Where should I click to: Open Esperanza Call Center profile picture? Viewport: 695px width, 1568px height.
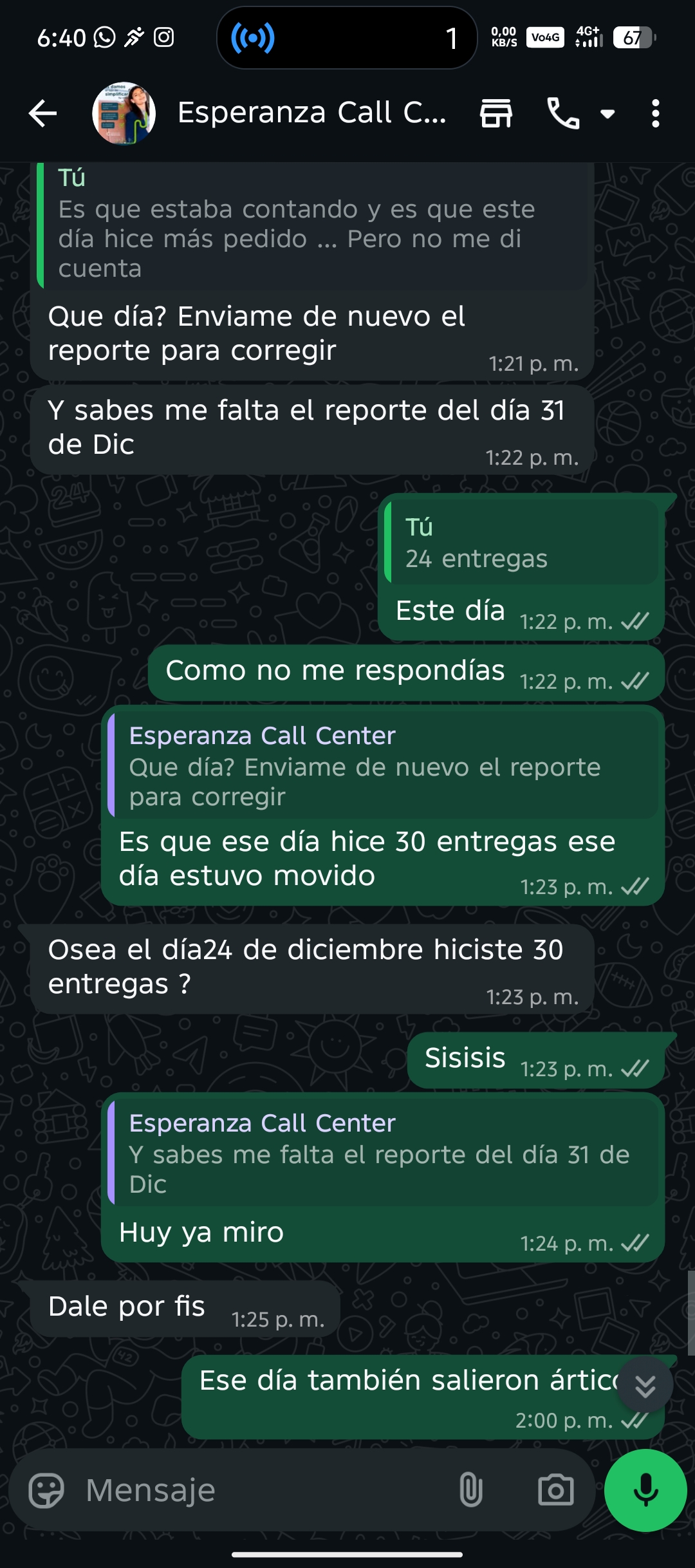click(124, 114)
